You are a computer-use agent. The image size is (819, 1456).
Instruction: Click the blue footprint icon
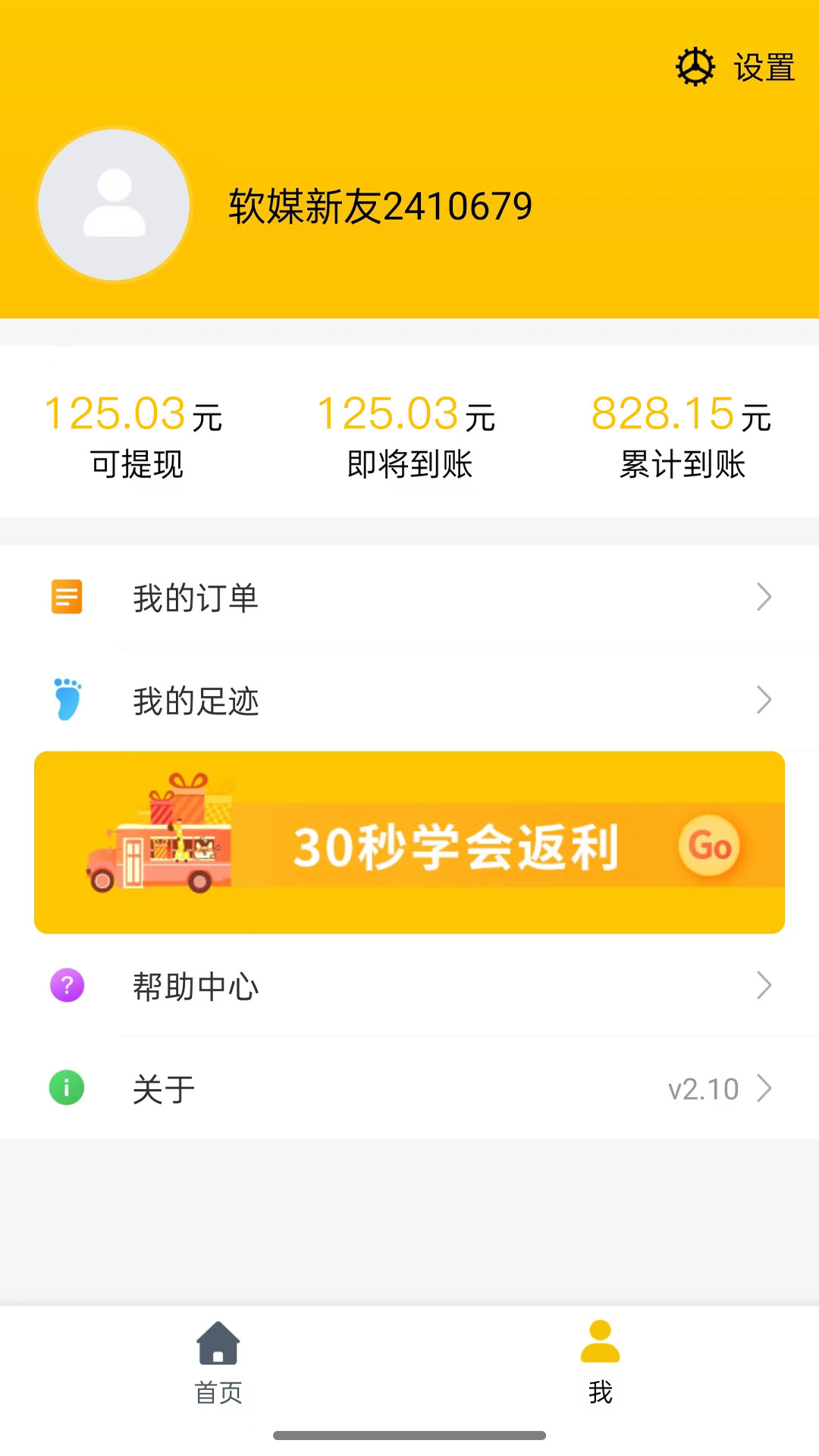(66, 700)
